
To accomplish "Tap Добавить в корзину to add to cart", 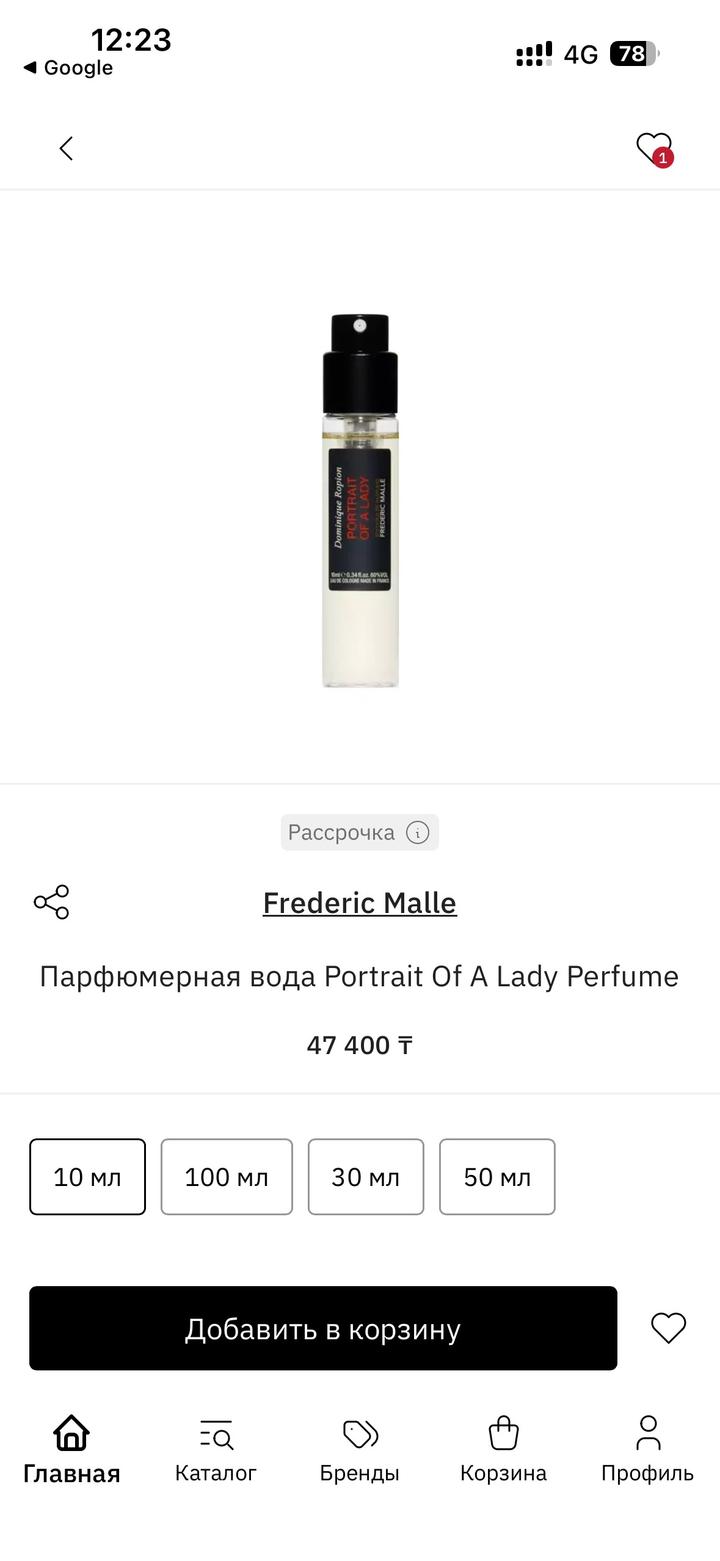I will [x=323, y=1328].
